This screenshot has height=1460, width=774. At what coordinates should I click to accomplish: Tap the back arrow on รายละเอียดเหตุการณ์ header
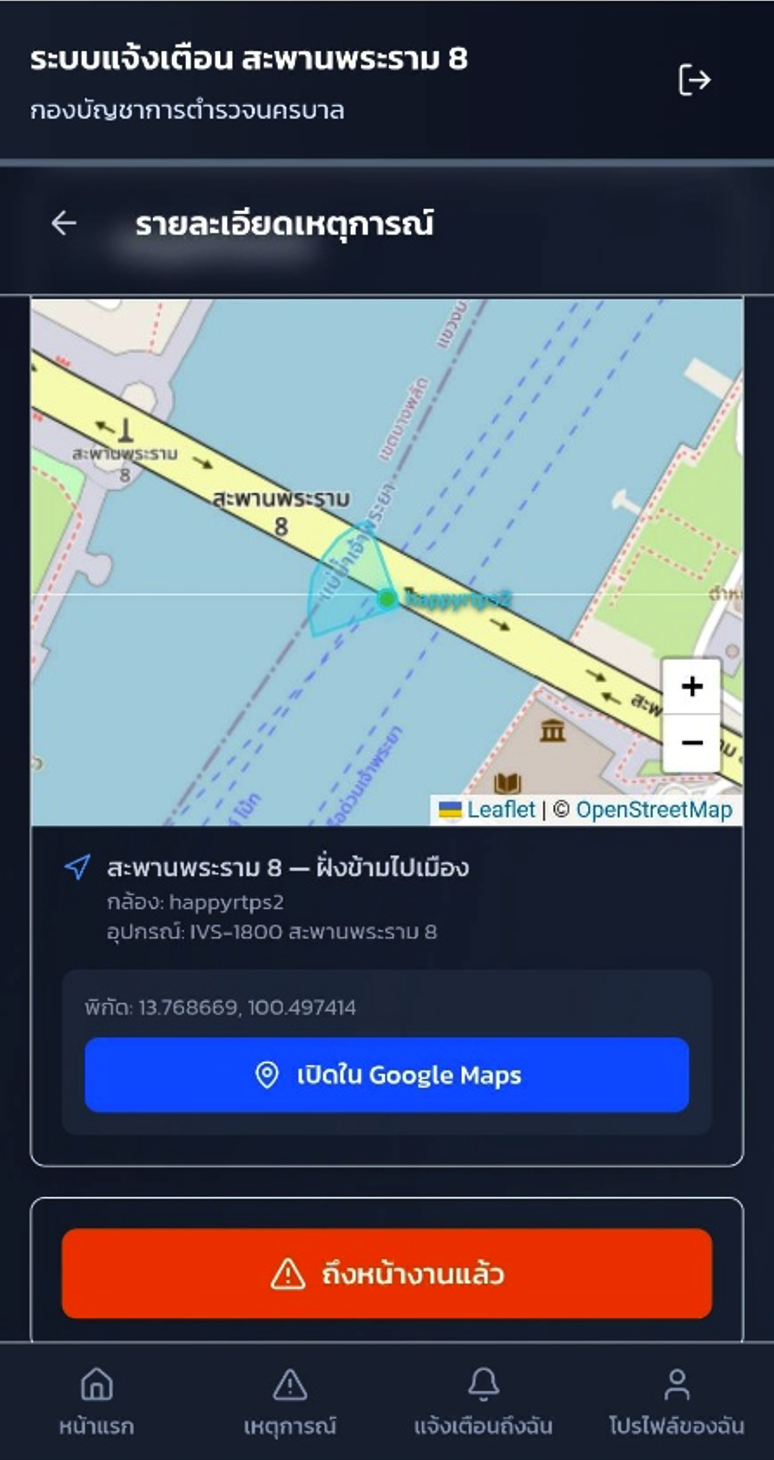point(63,222)
